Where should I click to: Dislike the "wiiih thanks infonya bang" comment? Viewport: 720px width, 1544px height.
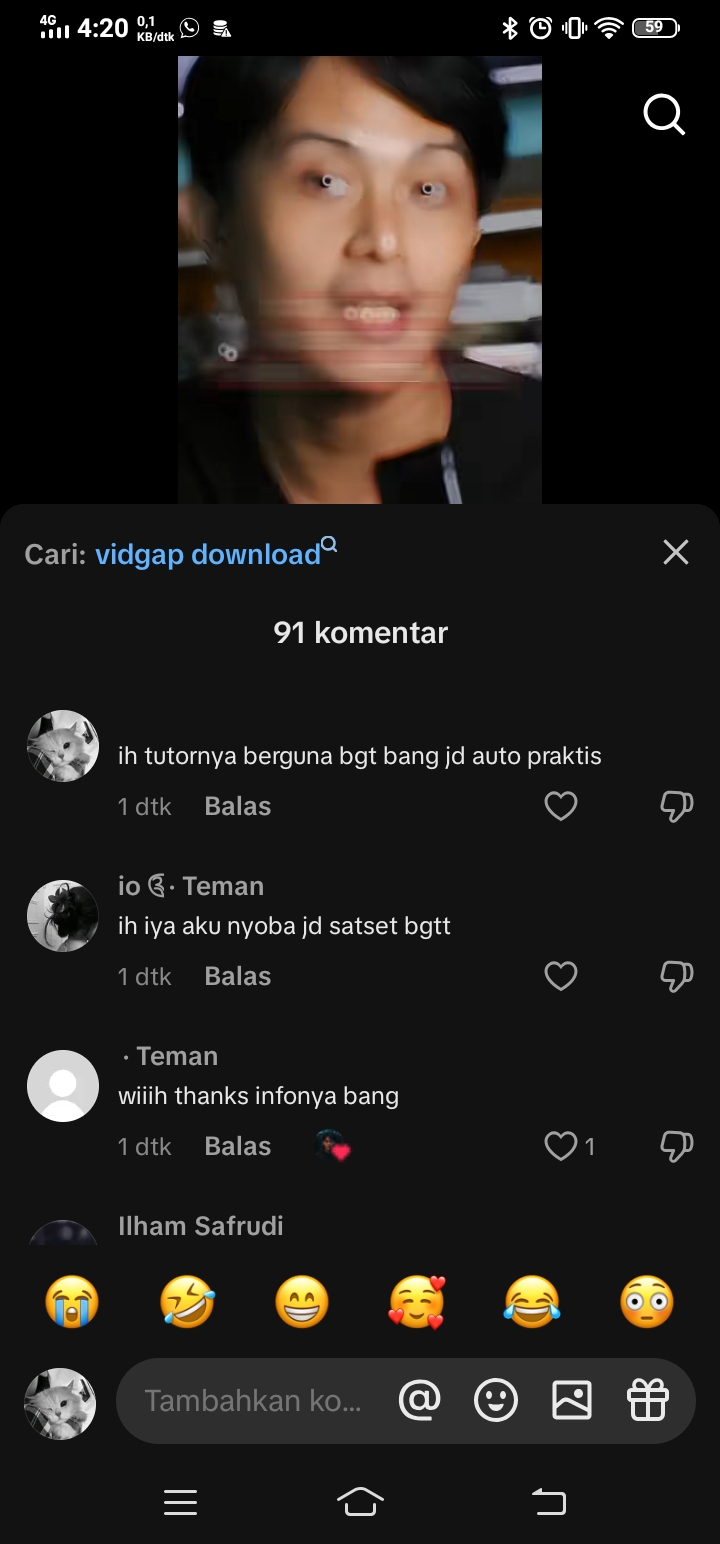tap(677, 1146)
